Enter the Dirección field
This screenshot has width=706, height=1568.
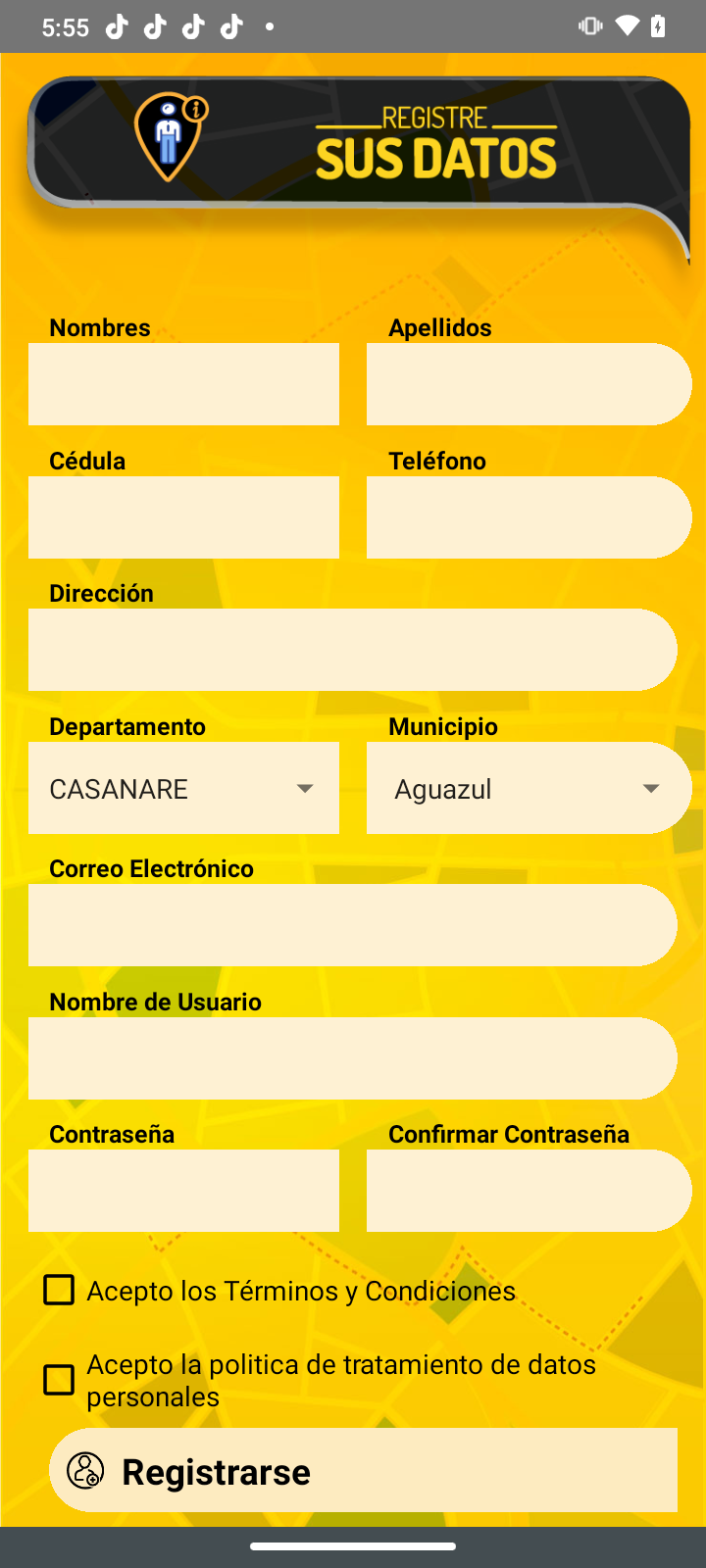352,650
